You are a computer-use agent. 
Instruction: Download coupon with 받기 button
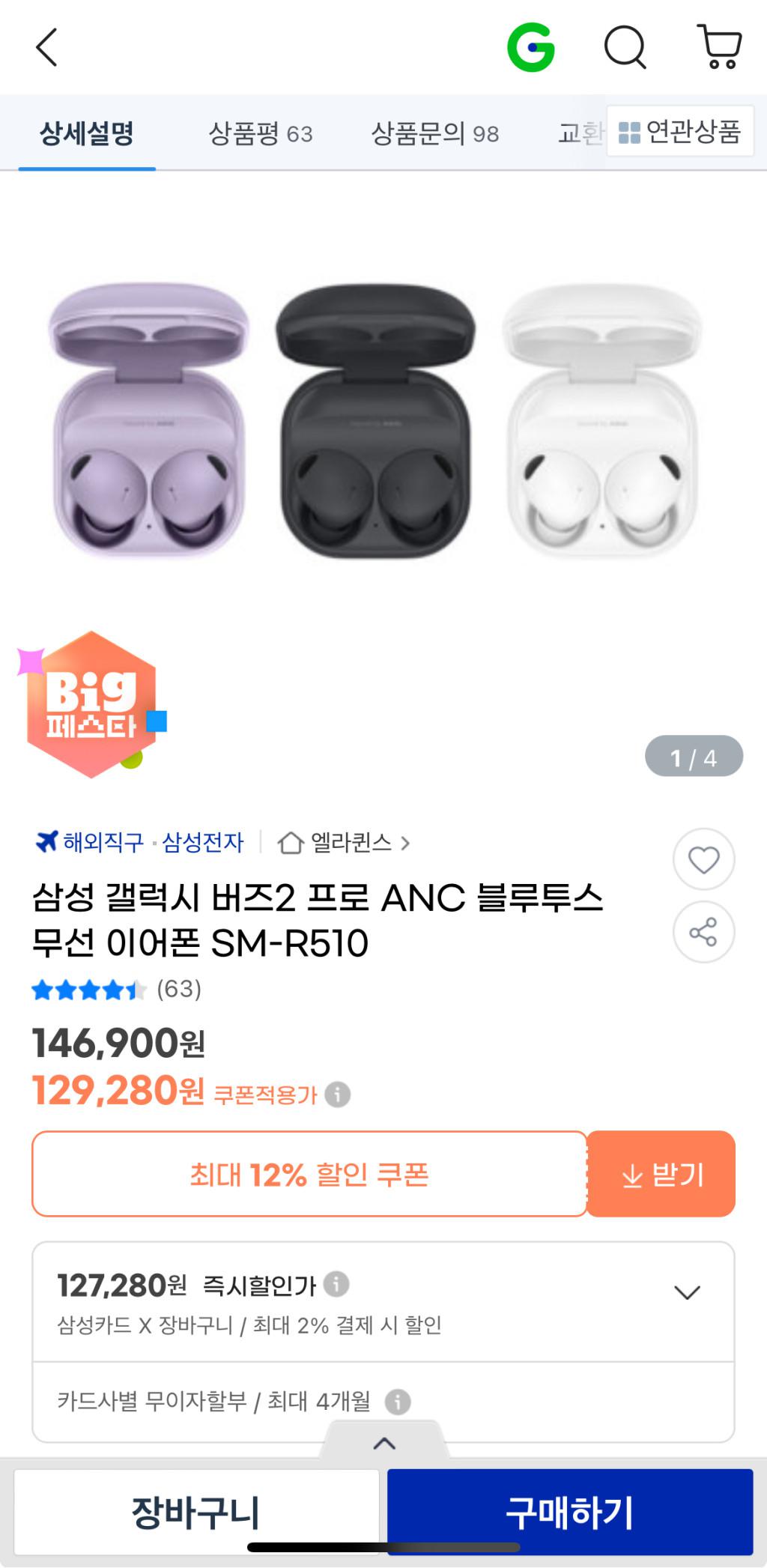(x=661, y=1174)
